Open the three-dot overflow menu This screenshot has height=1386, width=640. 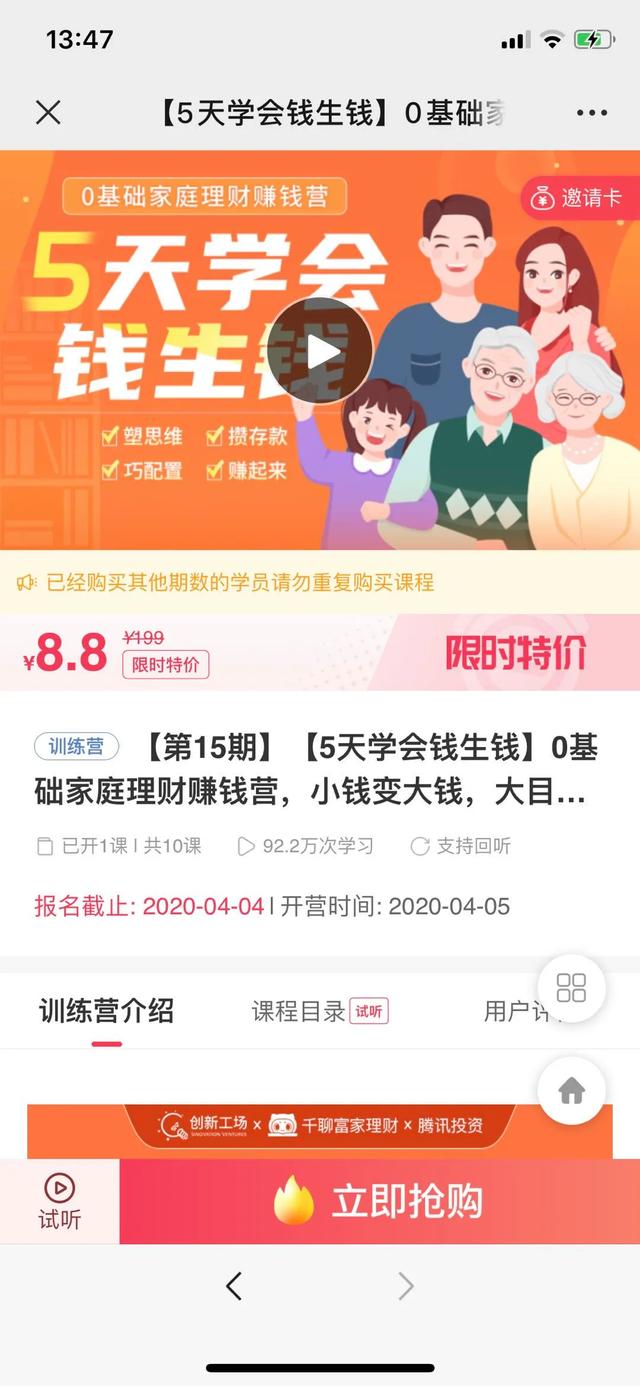coord(592,113)
